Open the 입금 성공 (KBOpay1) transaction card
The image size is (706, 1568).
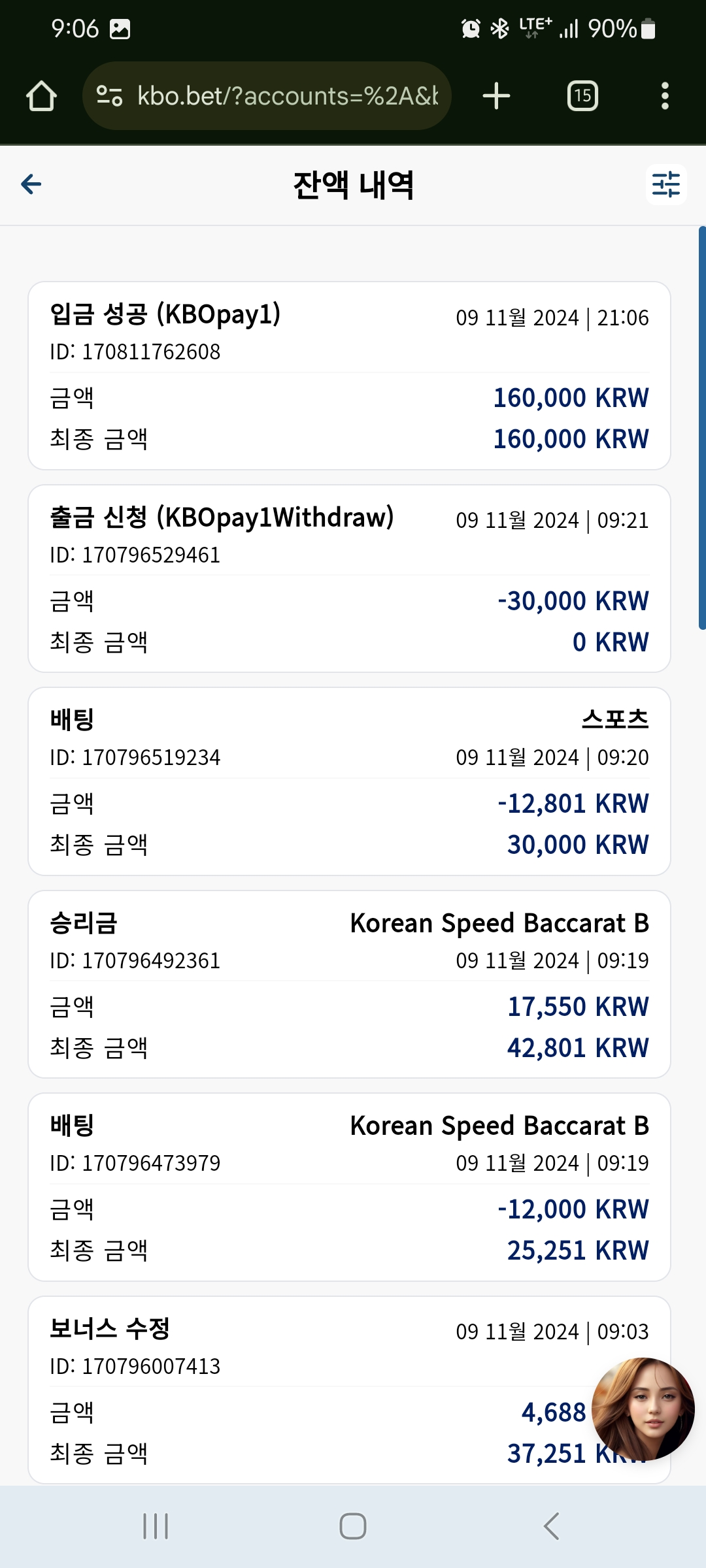coord(349,376)
